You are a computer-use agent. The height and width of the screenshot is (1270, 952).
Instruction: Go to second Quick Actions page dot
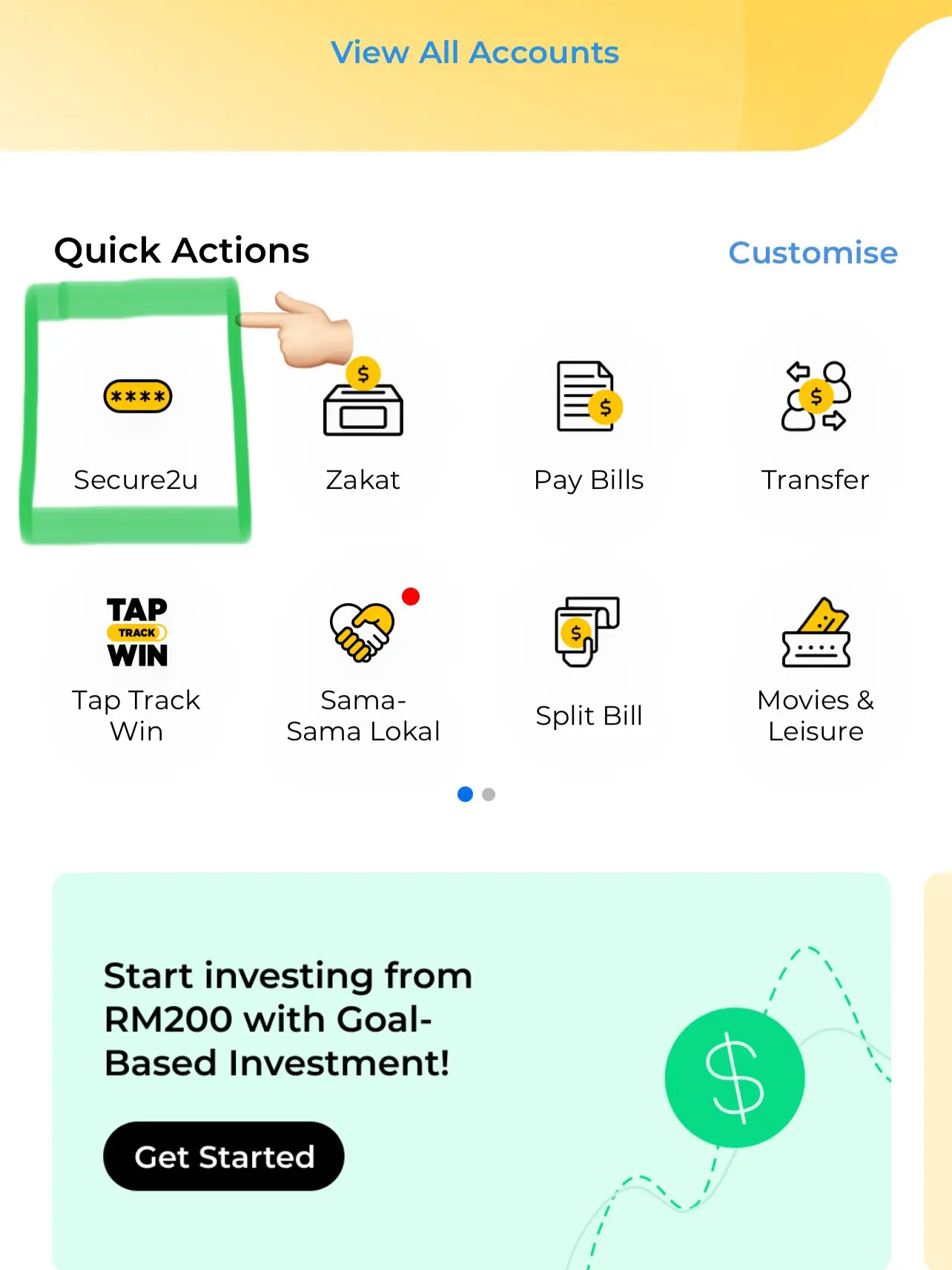click(x=489, y=794)
